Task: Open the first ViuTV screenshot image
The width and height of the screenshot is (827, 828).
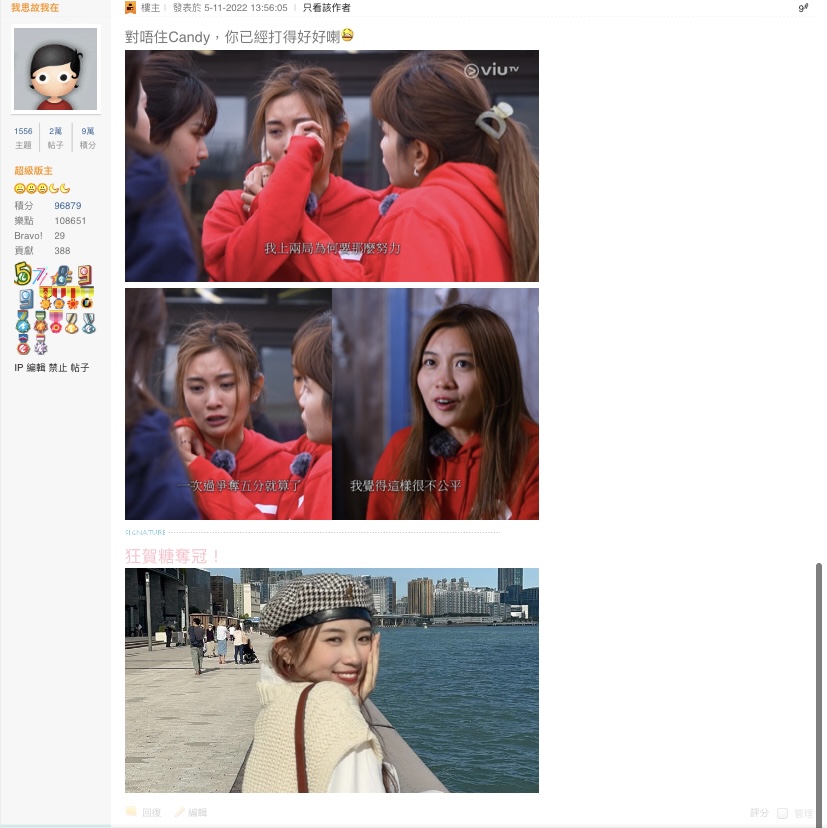Action: point(331,166)
